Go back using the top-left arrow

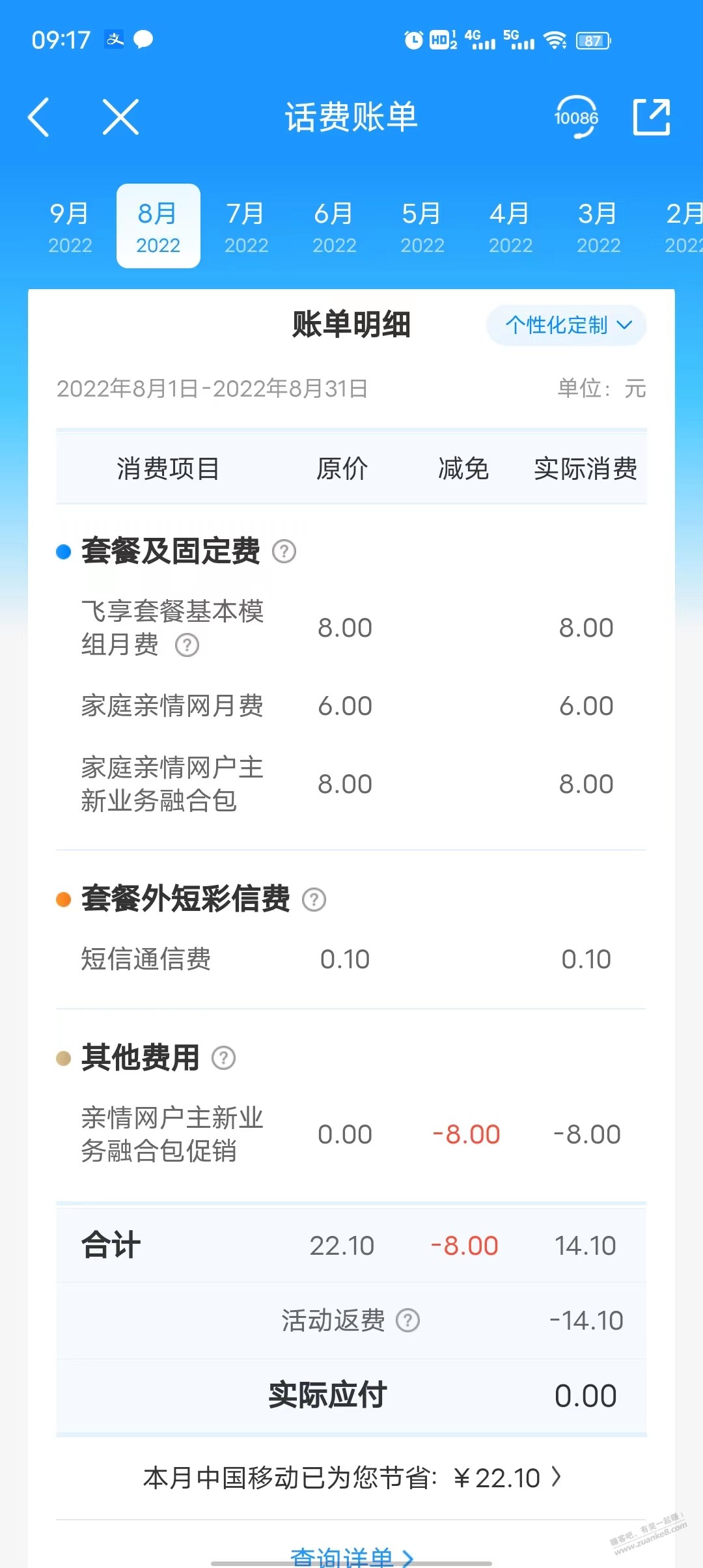pos(39,117)
